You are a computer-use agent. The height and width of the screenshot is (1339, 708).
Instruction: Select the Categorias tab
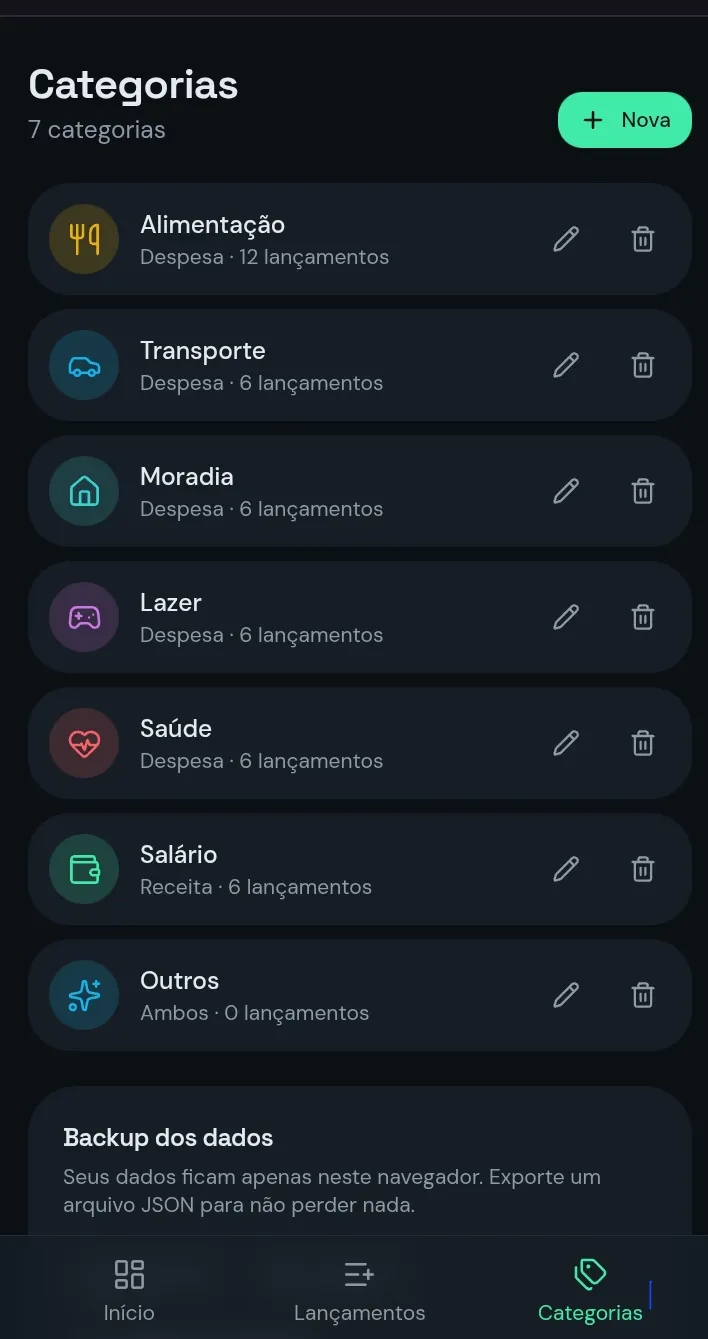tap(590, 1290)
